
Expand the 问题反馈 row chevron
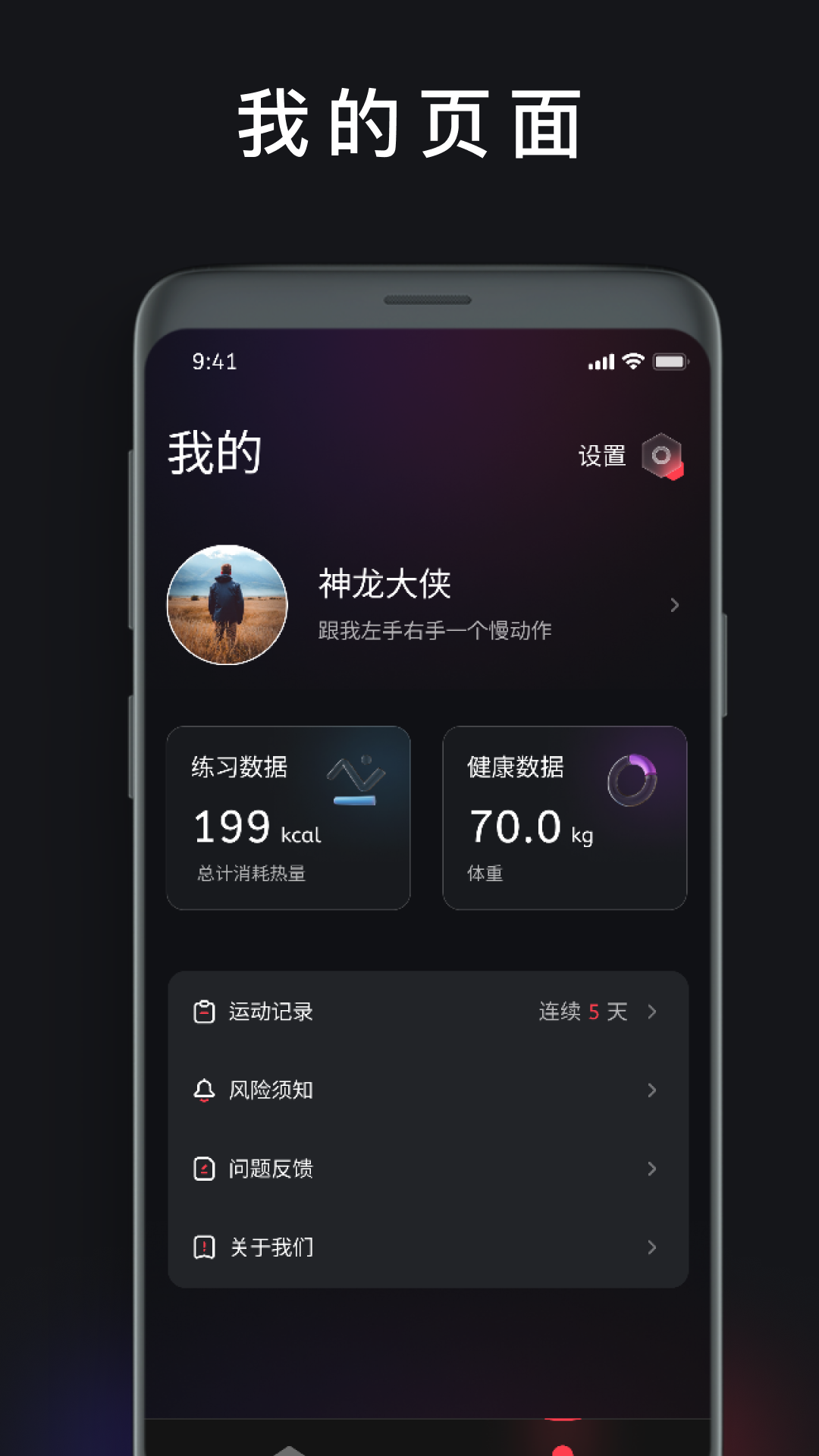pos(651,1169)
